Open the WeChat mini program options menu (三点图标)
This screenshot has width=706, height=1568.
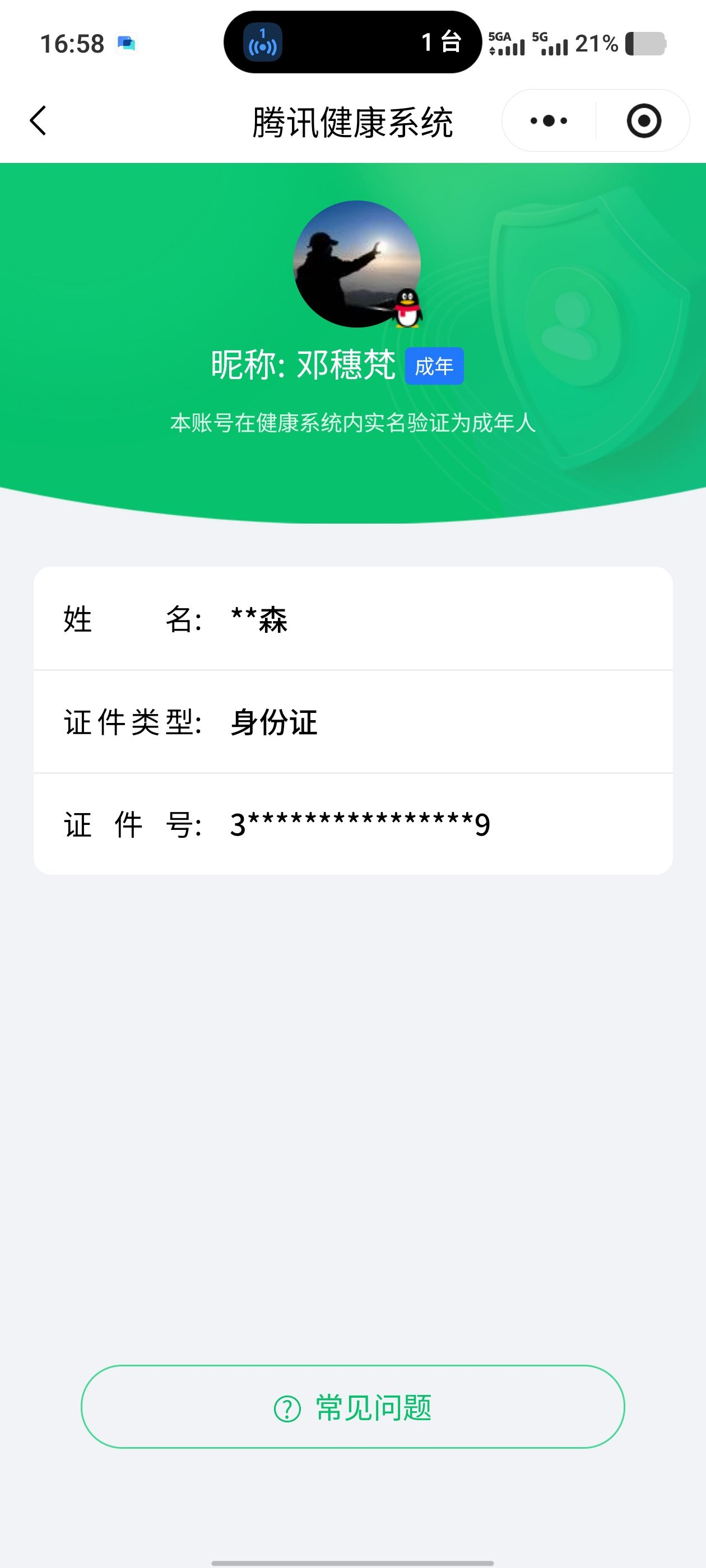click(547, 120)
